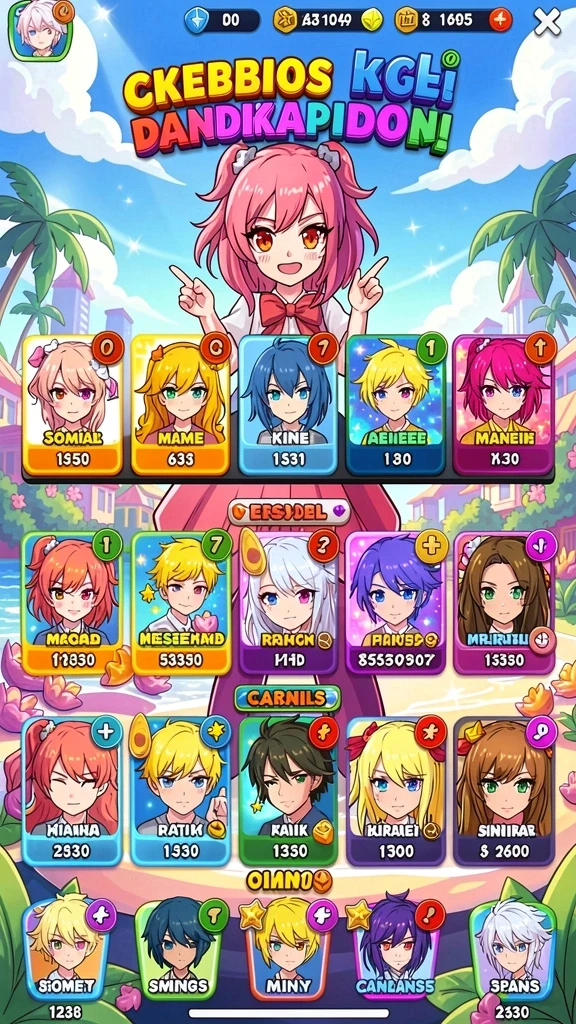
Task: Select the MANEIH pink-haired card
Action: (x=504, y=404)
